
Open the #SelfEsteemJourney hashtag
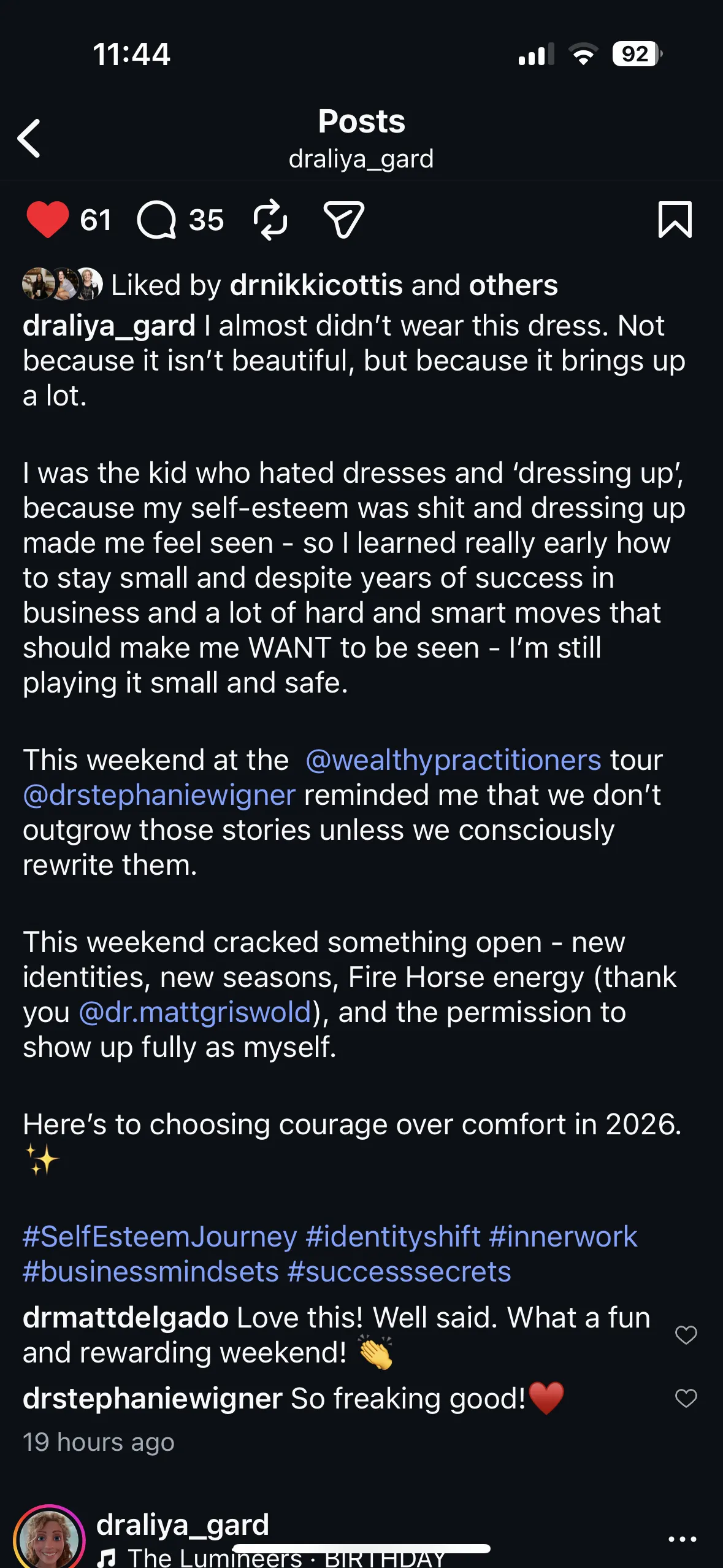tap(159, 1237)
